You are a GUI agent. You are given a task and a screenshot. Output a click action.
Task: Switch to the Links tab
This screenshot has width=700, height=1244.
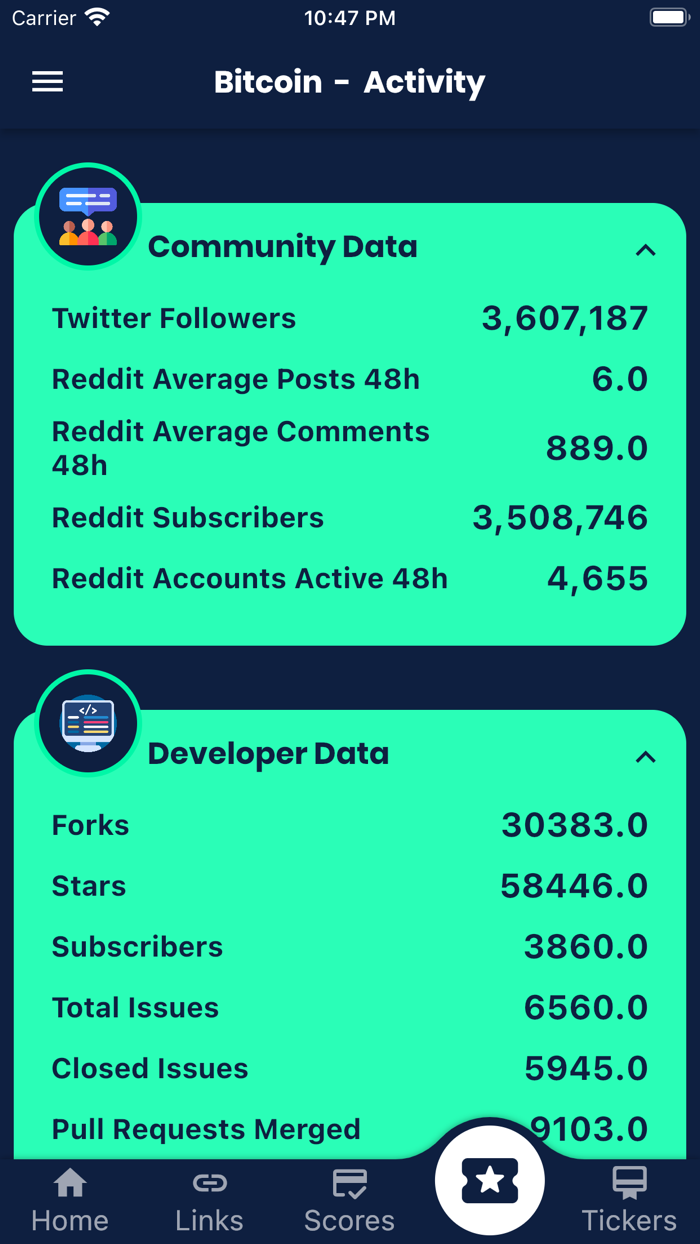(209, 1201)
